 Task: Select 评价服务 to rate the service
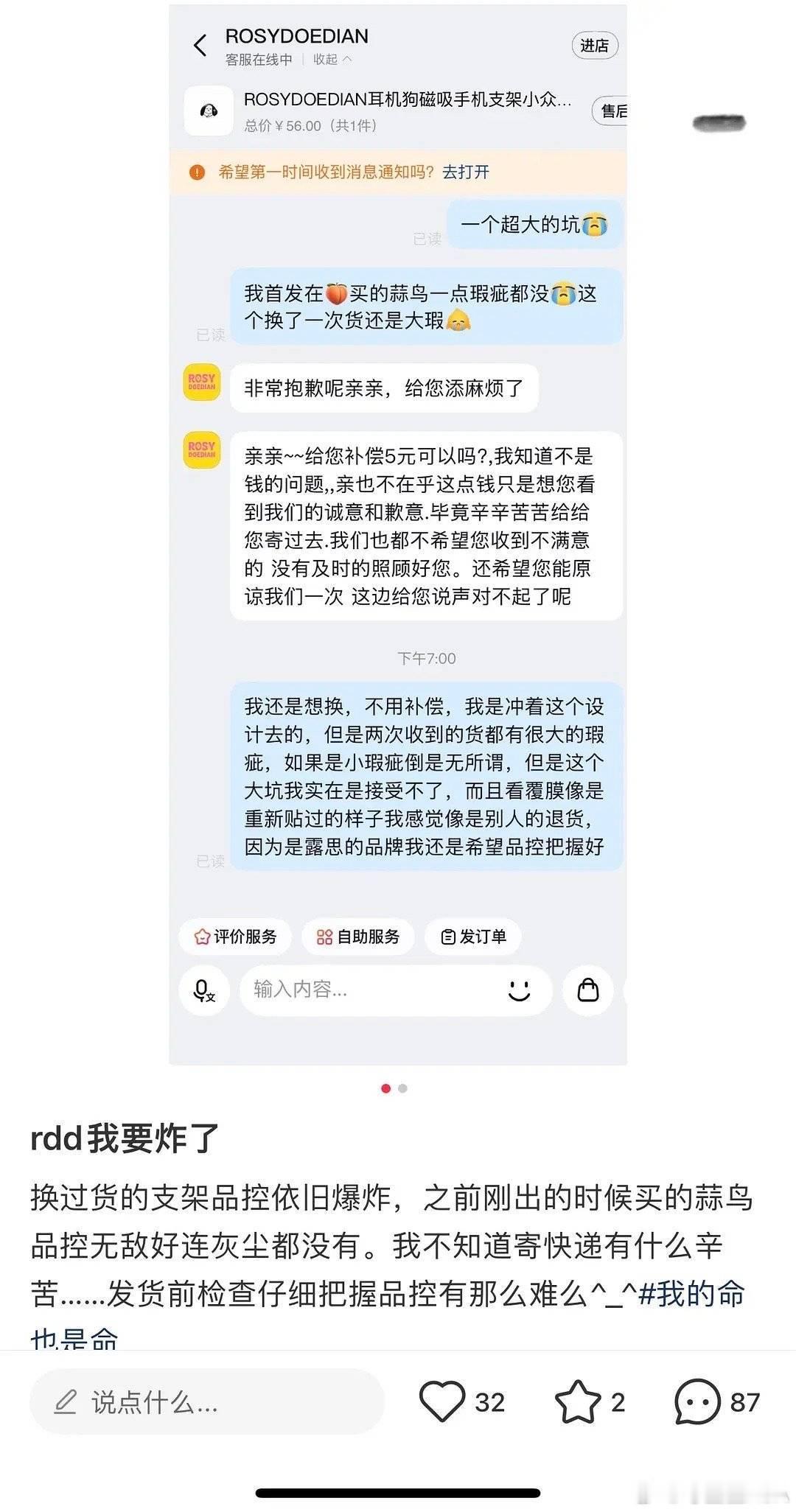point(236,937)
